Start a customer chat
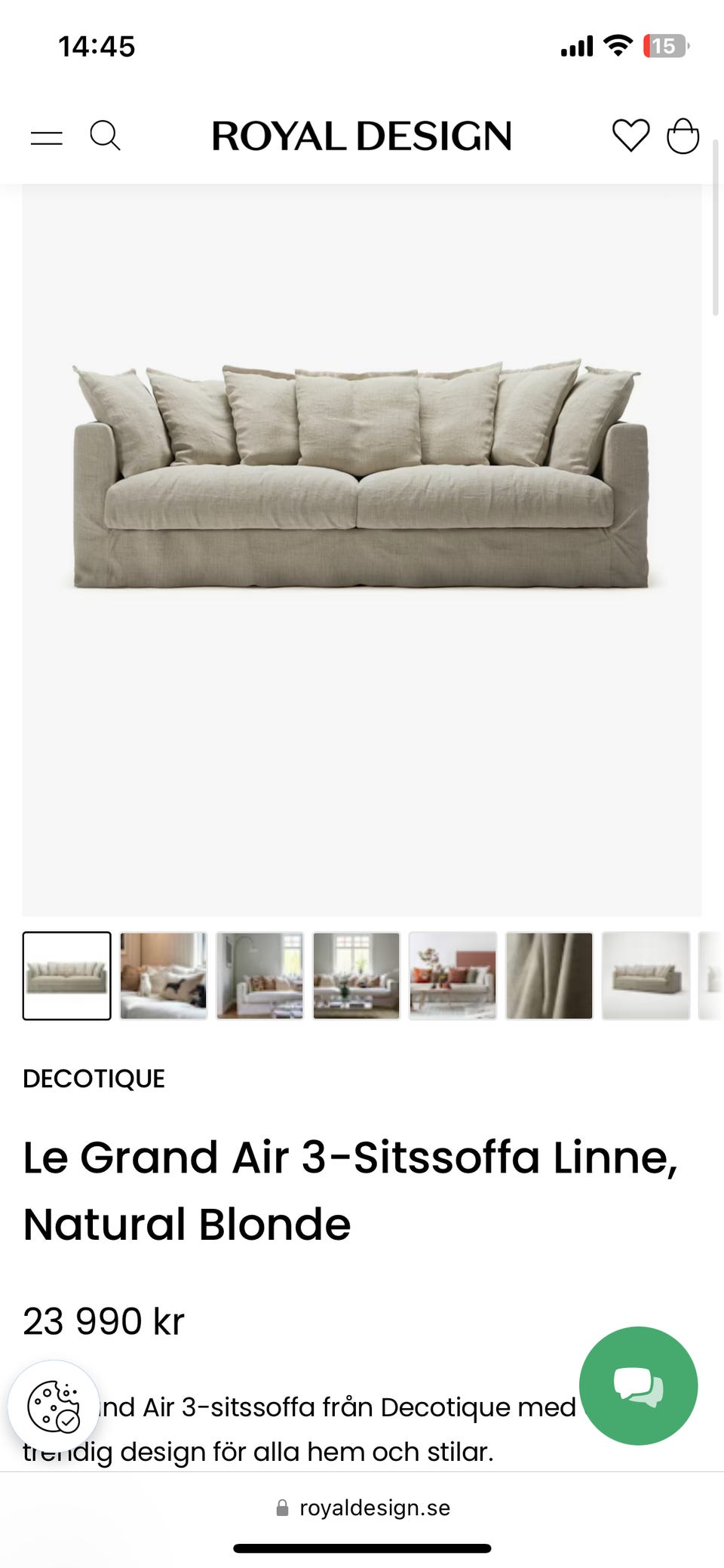Image resolution: width=724 pixels, height=1568 pixels. (638, 1386)
